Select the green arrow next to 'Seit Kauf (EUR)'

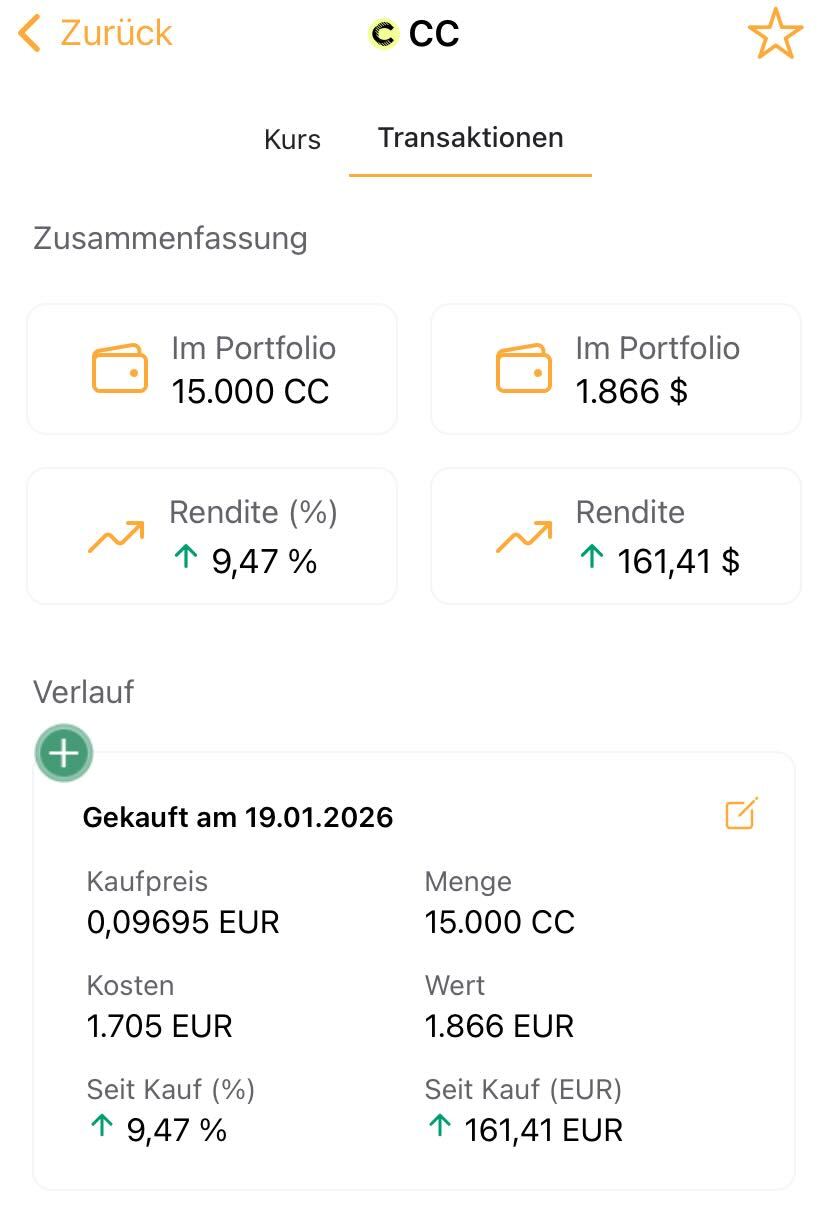coord(438,1128)
